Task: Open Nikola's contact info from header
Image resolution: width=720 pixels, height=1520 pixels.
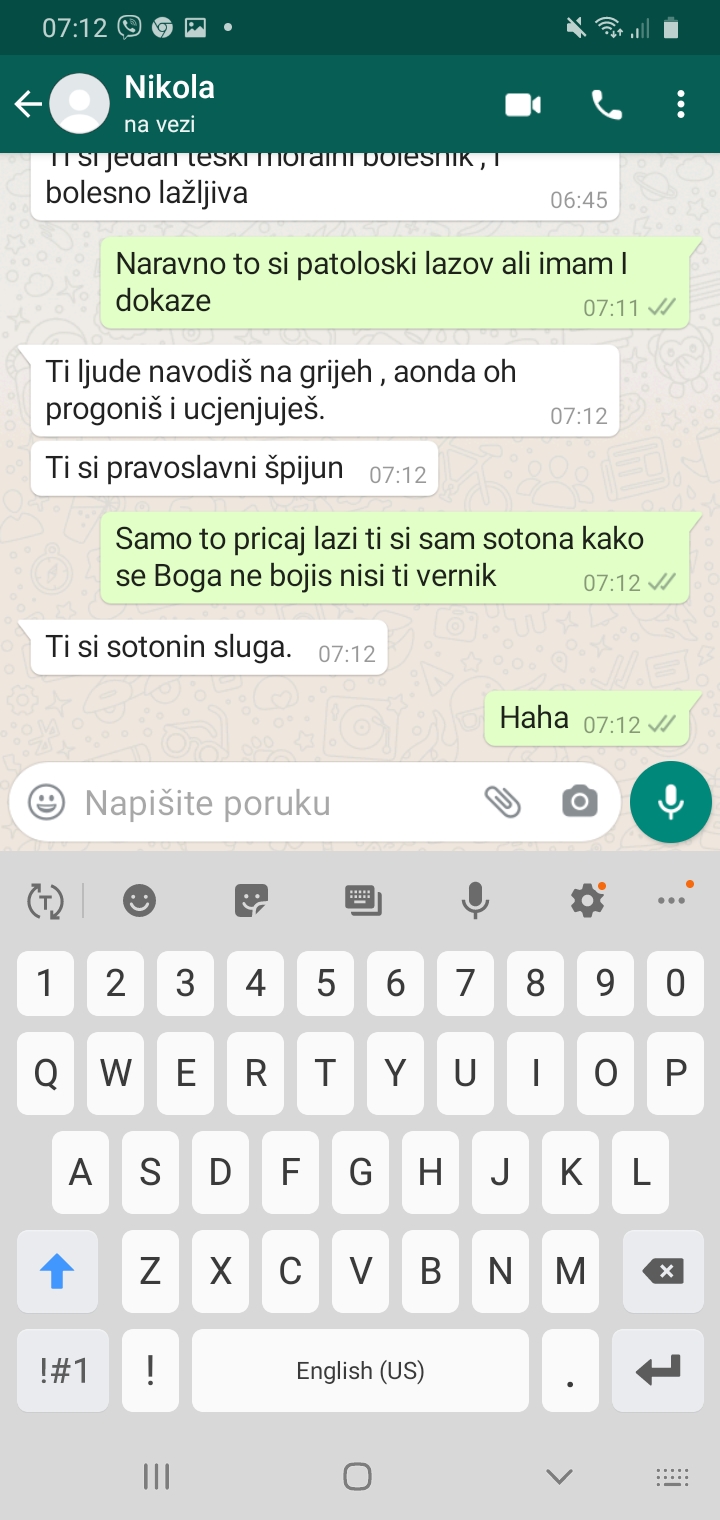Action: click(x=170, y=102)
